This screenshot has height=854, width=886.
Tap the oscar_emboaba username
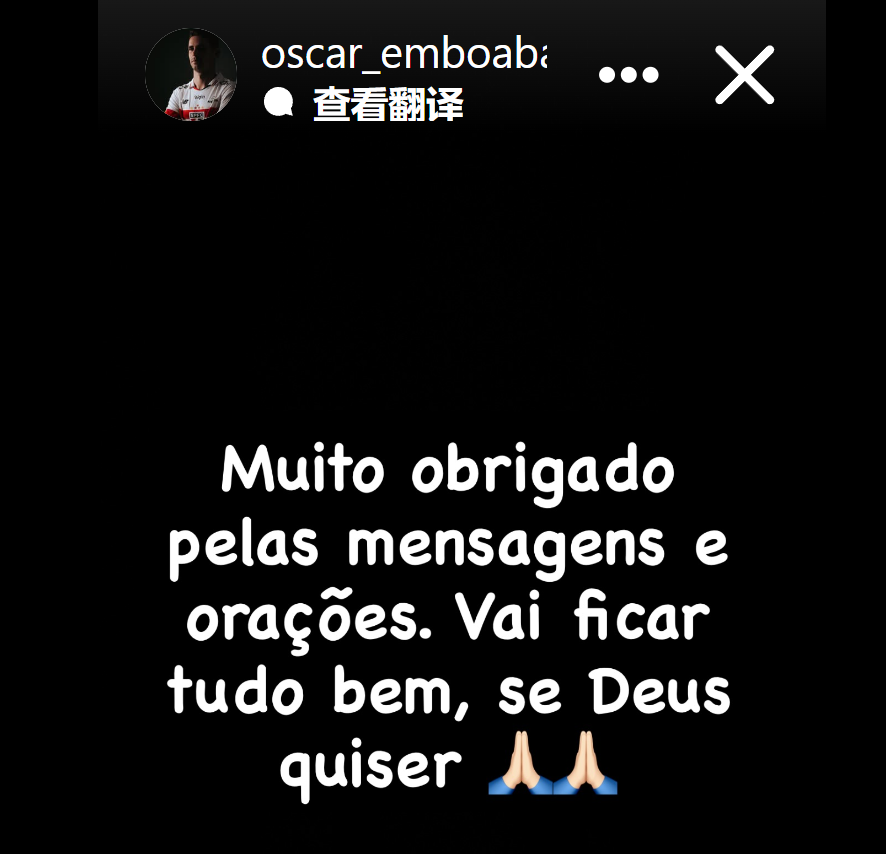[x=403, y=54]
